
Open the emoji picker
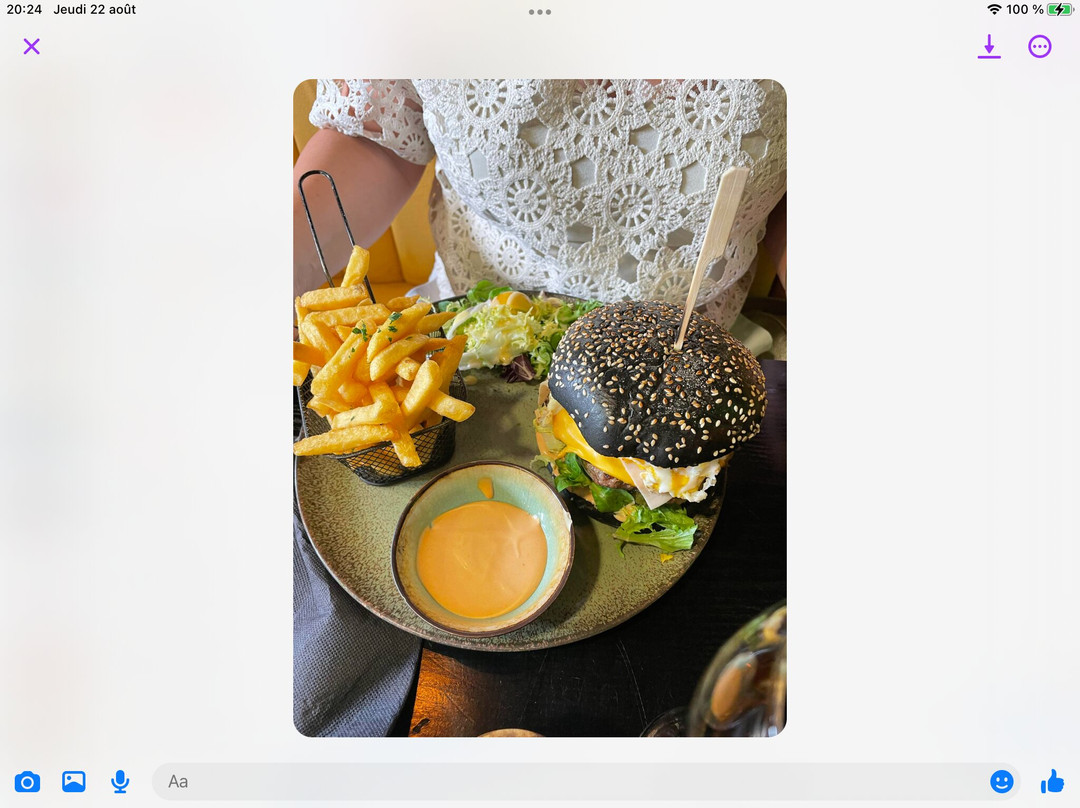click(x=1001, y=782)
